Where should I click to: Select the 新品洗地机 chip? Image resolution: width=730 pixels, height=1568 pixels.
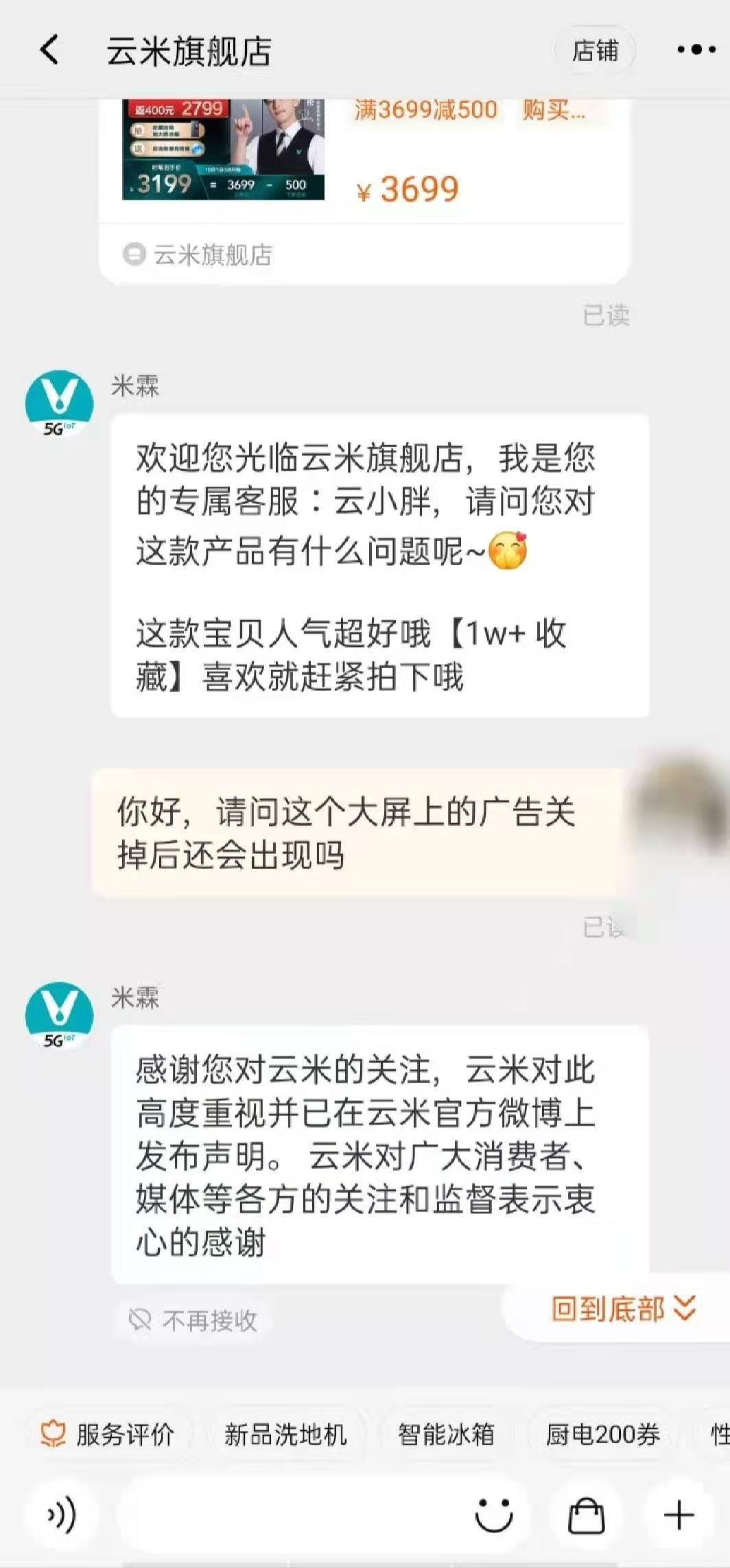[x=285, y=1434]
